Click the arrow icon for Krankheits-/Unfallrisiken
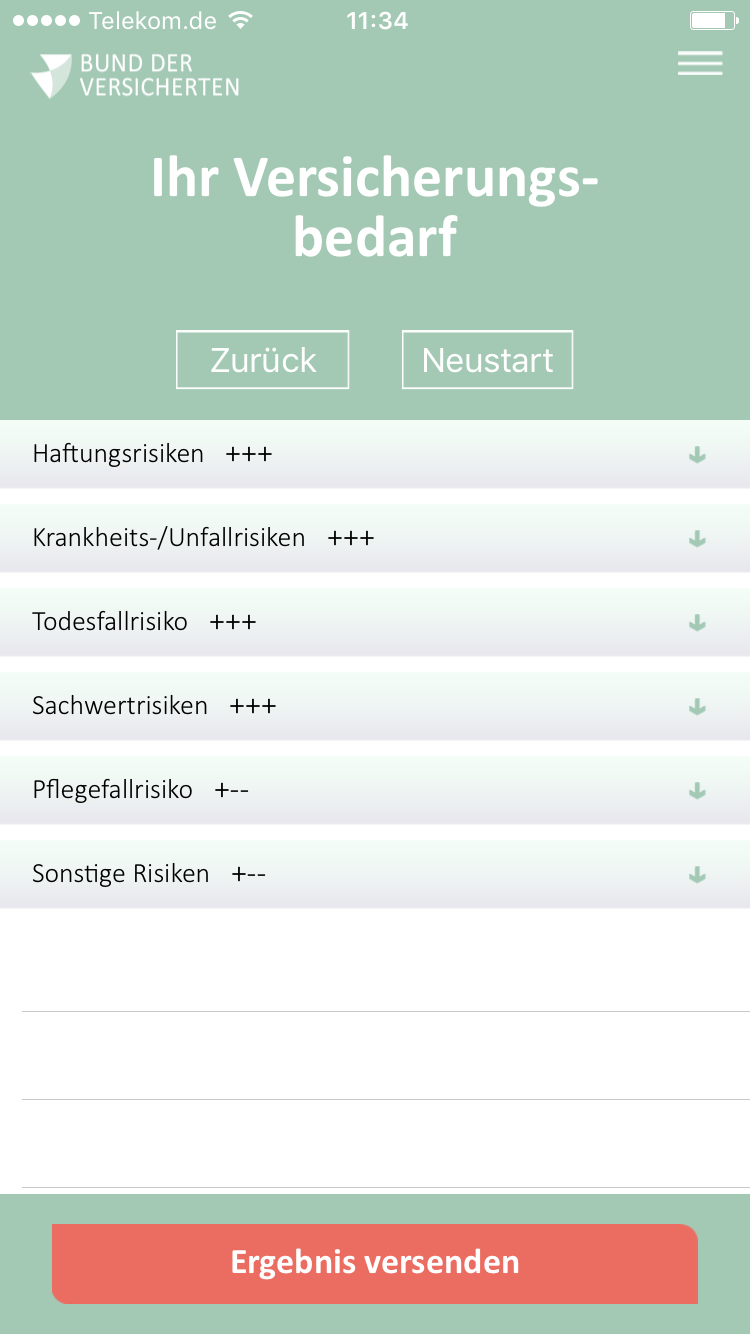750x1334 pixels. (695, 537)
